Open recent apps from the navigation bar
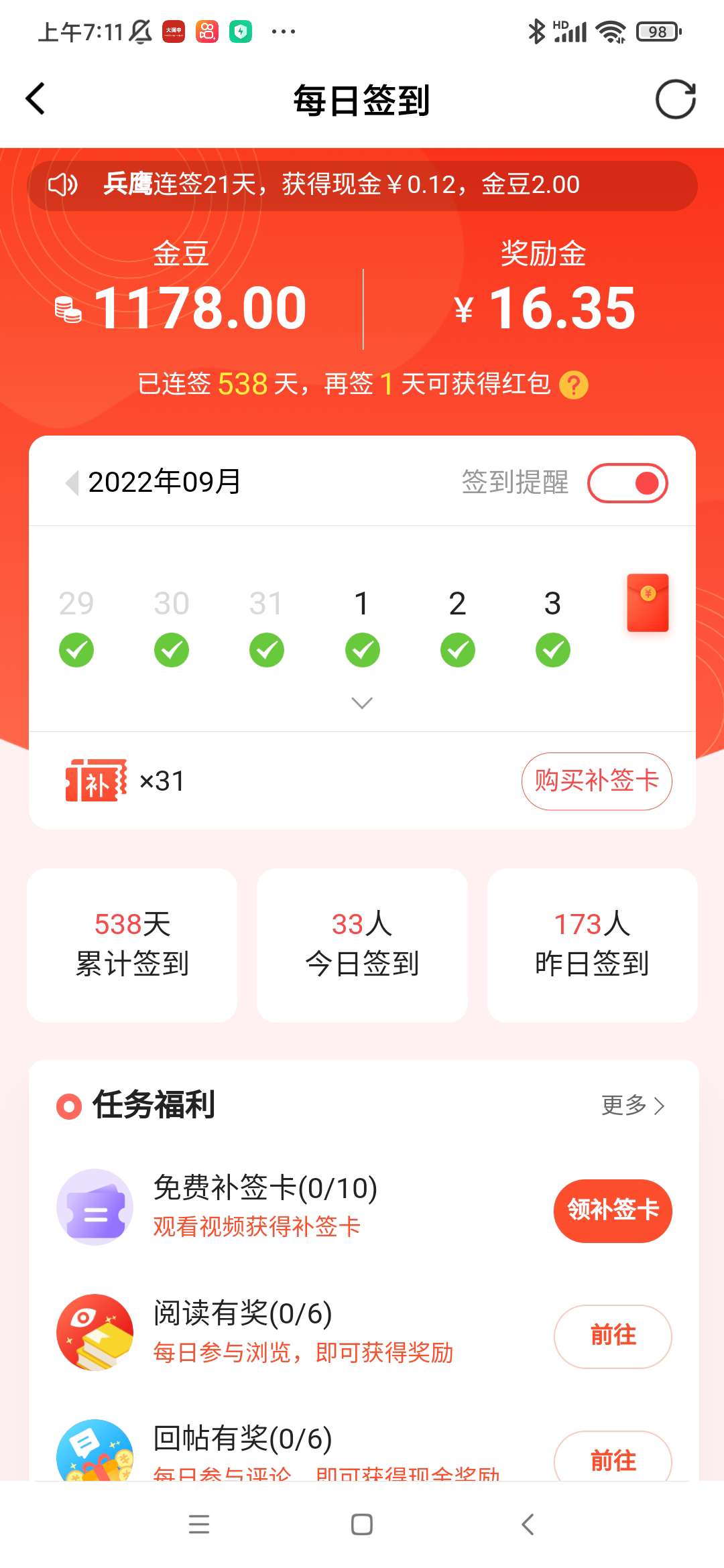724x1568 pixels. pyautogui.click(x=199, y=1524)
